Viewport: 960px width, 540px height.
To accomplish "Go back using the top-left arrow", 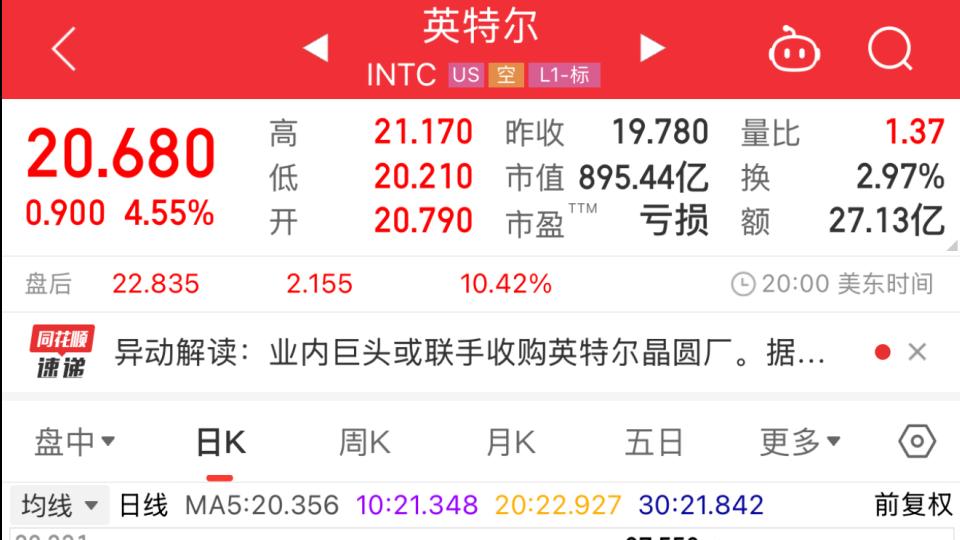I will (x=63, y=49).
